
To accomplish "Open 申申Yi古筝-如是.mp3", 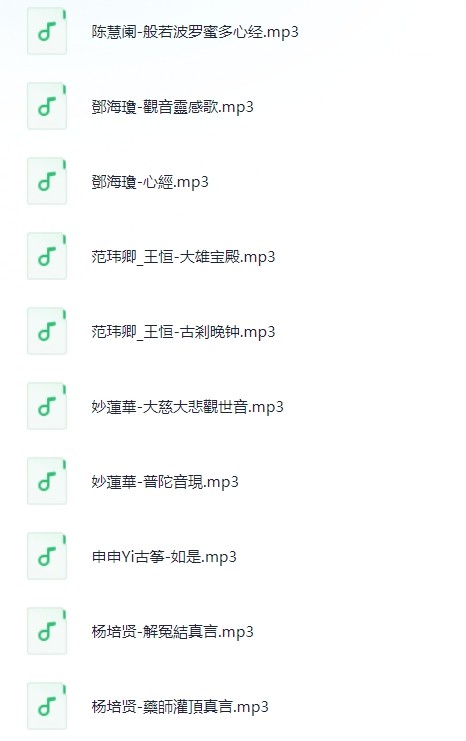I will [164, 557].
